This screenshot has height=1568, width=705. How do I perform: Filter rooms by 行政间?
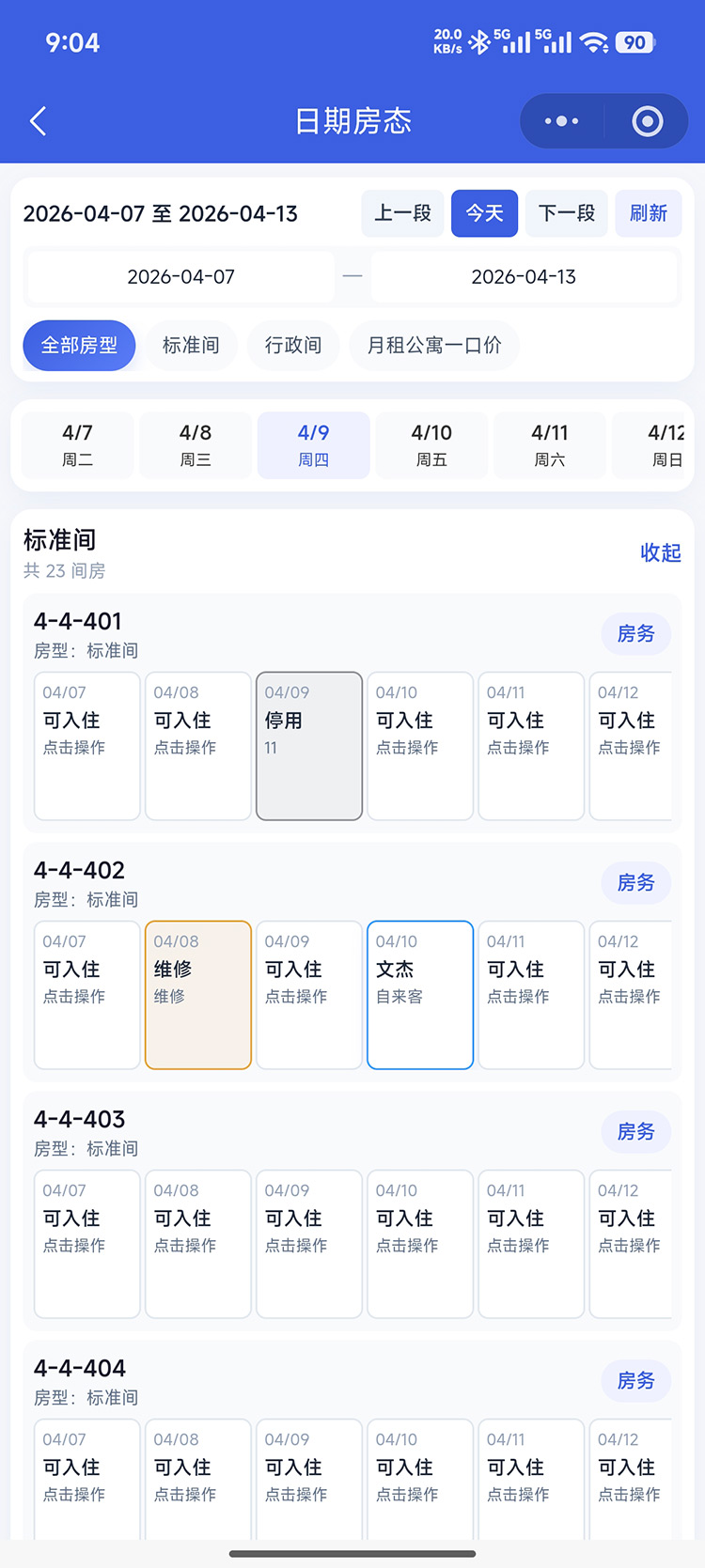pyautogui.click(x=292, y=346)
